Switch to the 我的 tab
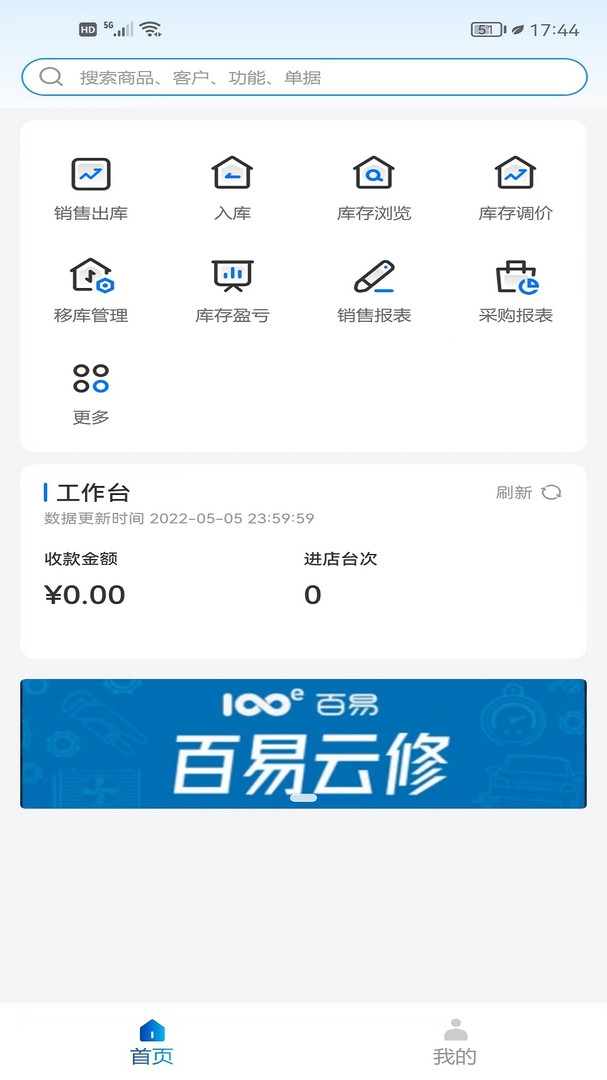Screen dimensions: 607x1080 click(455, 1042)
